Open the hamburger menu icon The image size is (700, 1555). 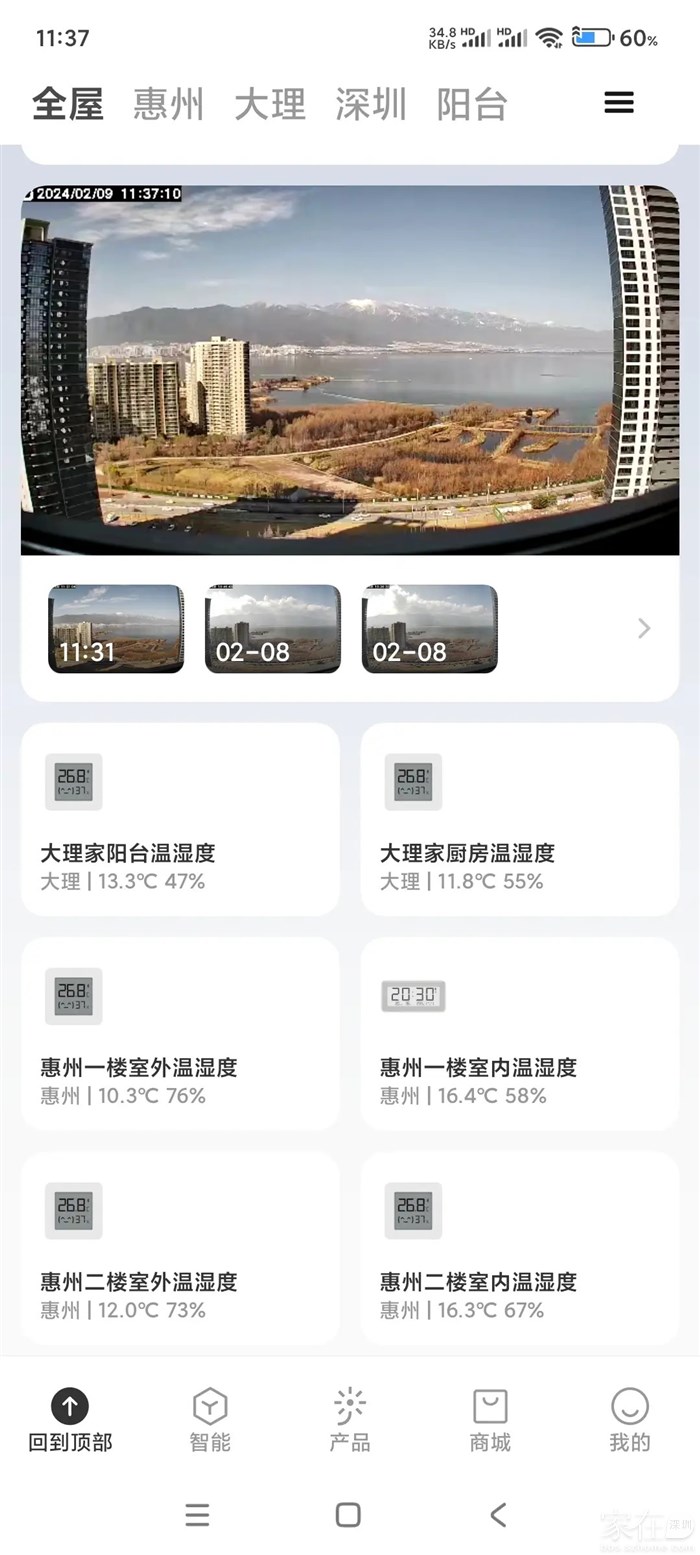click(619, 103)
